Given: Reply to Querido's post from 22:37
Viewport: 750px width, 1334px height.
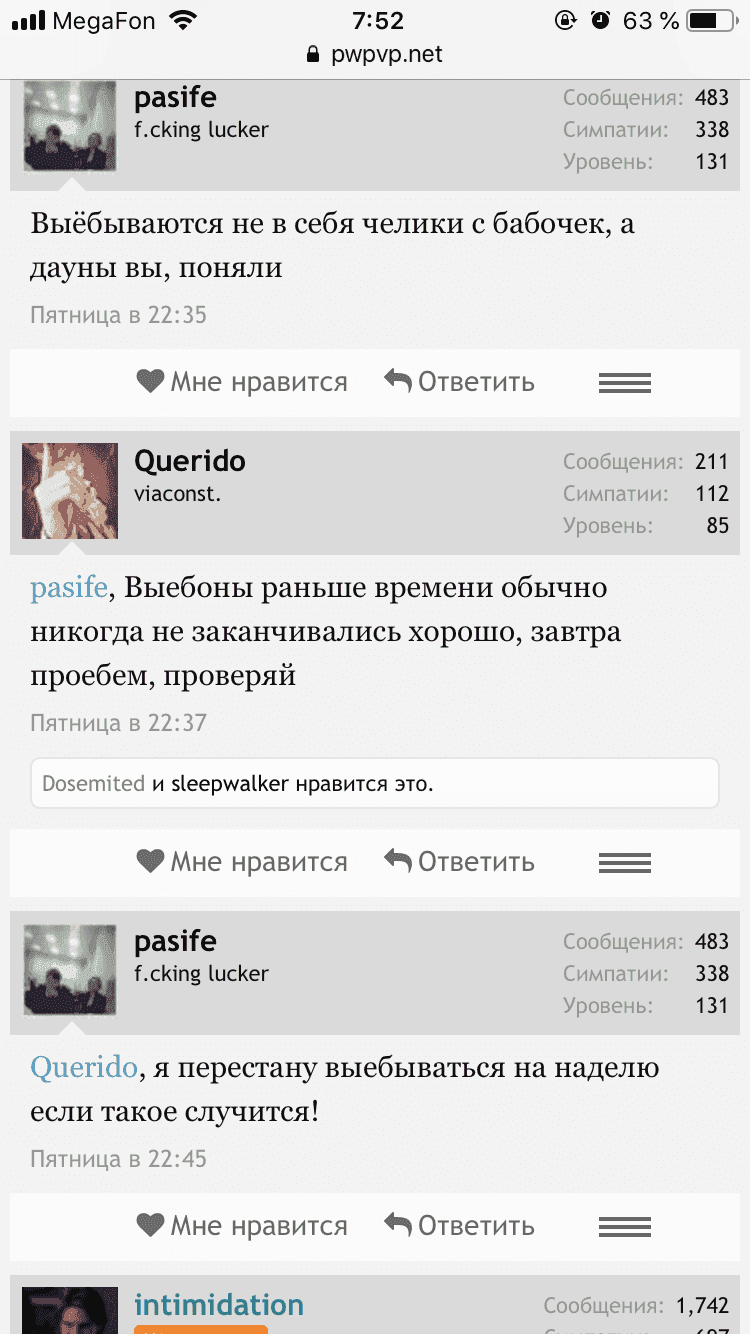Looking at the screenshot, I should (459, 862).
